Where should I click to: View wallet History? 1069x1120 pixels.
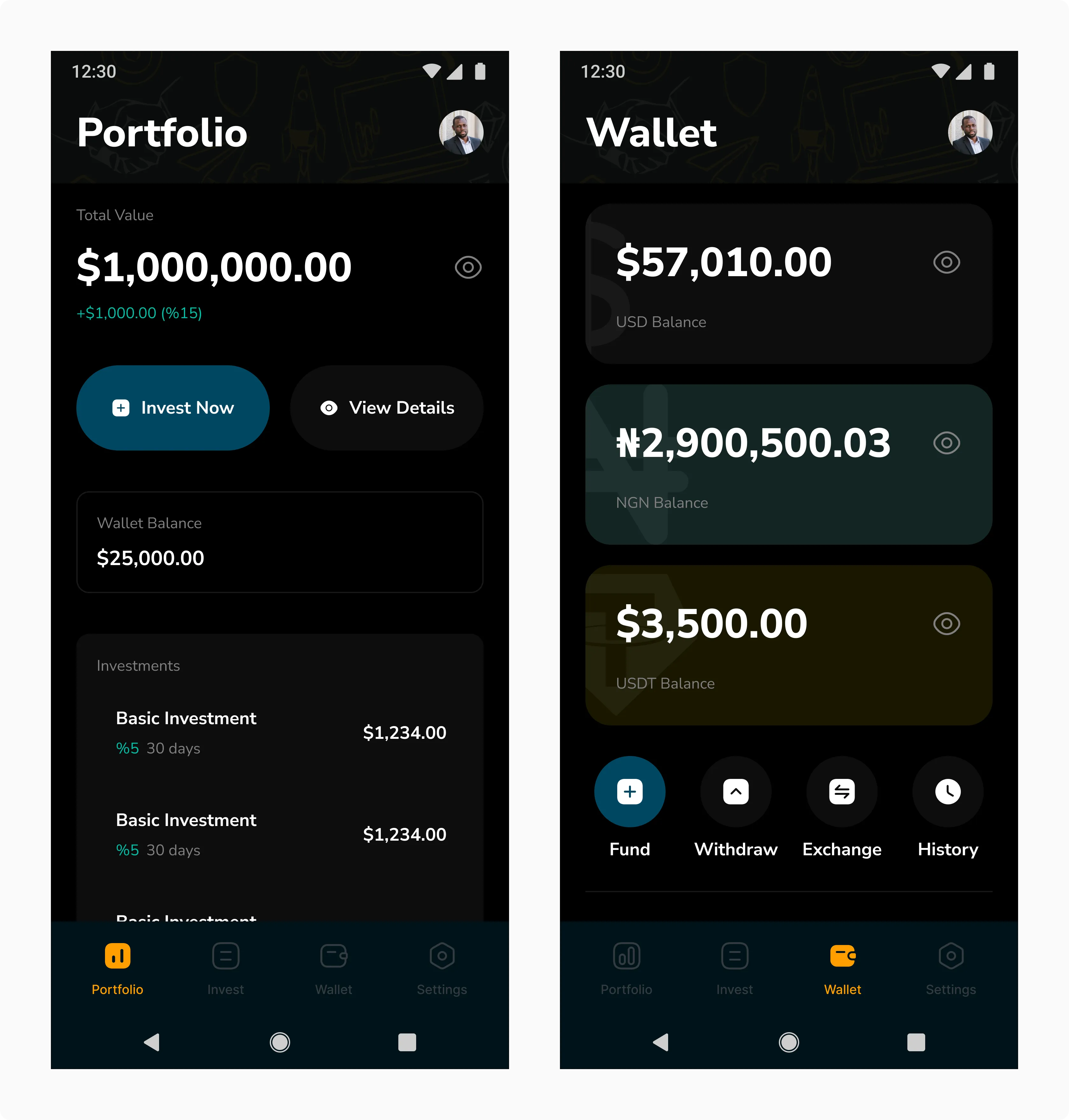point(948,792)
